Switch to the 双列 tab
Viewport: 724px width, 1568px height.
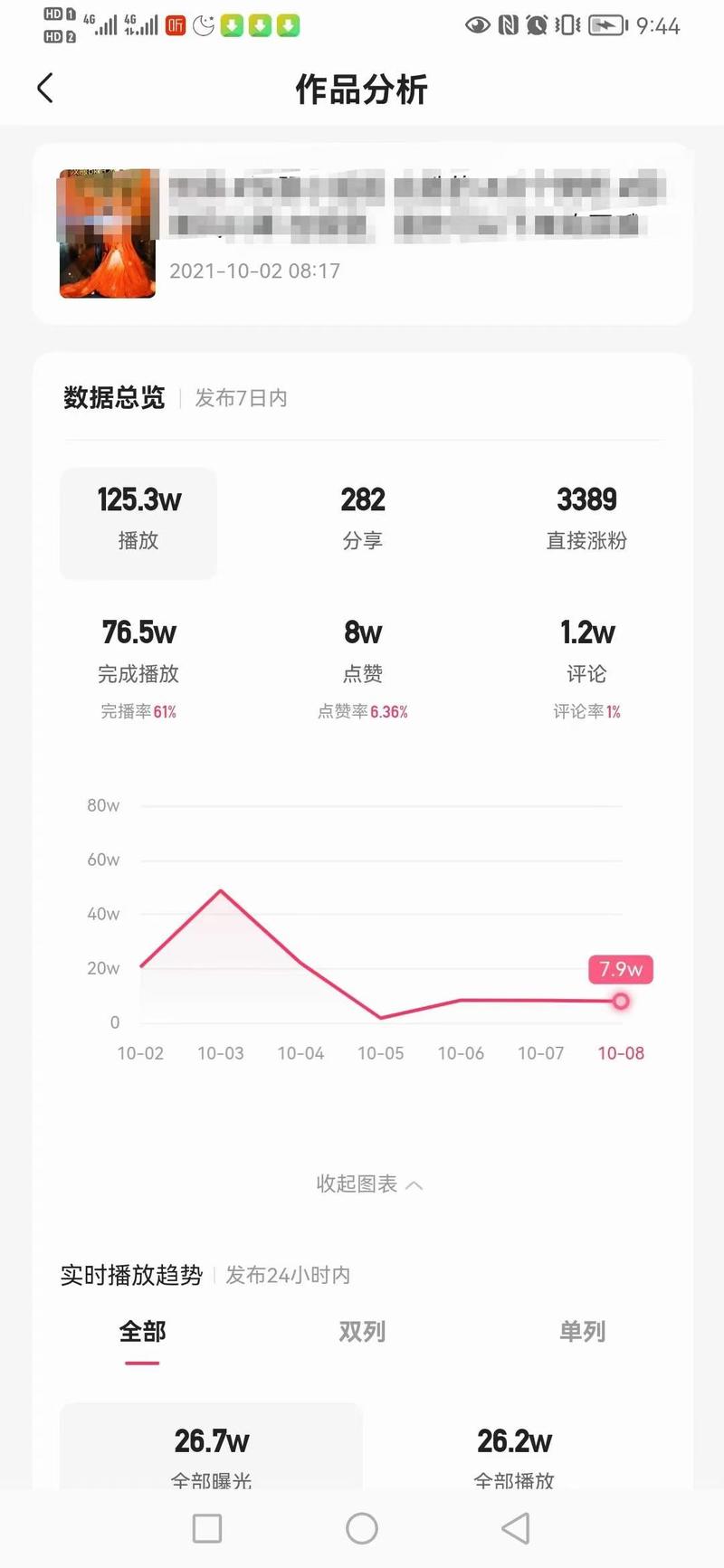(x=361, y=1332)
